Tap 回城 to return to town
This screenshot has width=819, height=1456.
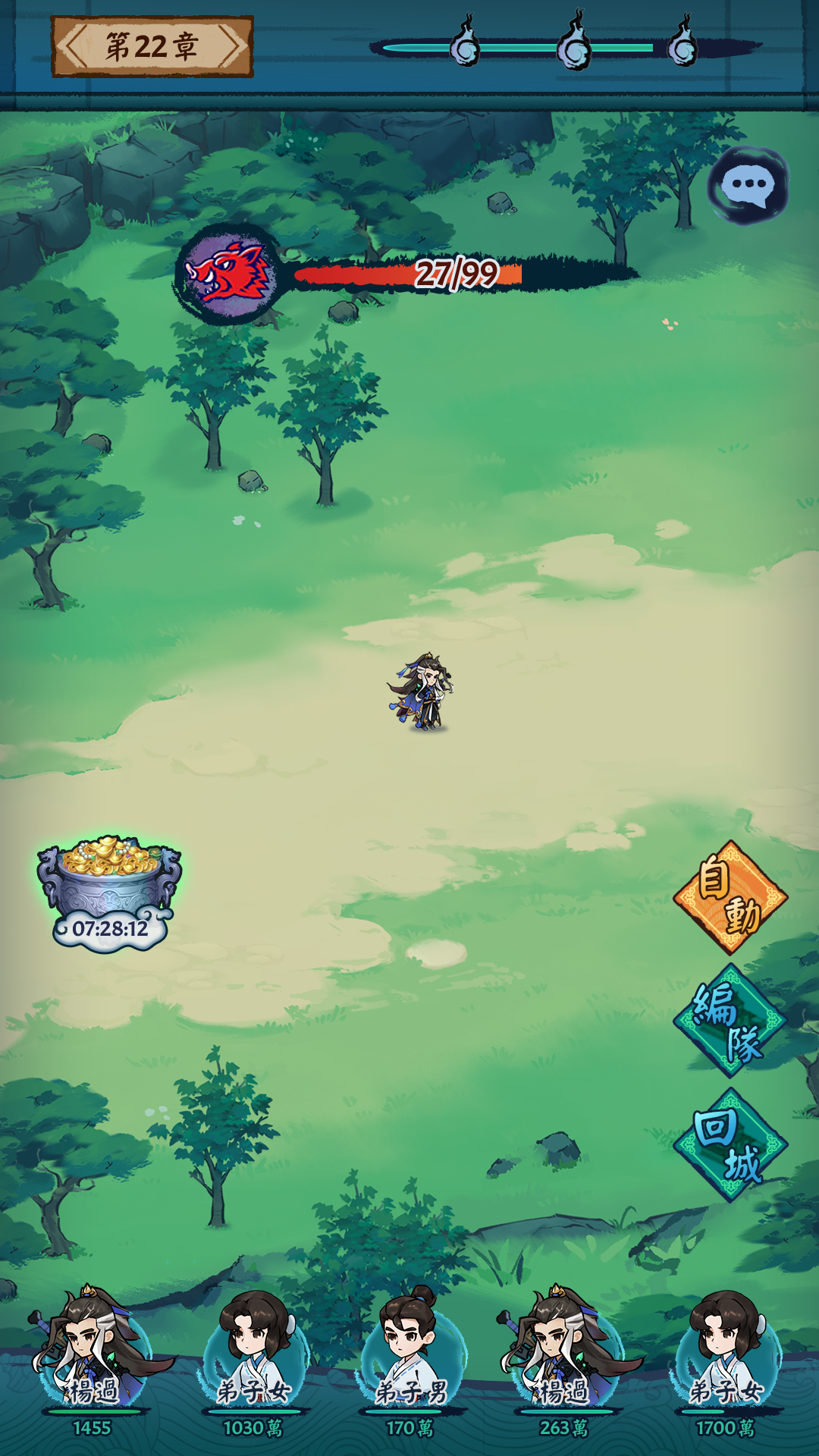click(x=730, y=1145)
